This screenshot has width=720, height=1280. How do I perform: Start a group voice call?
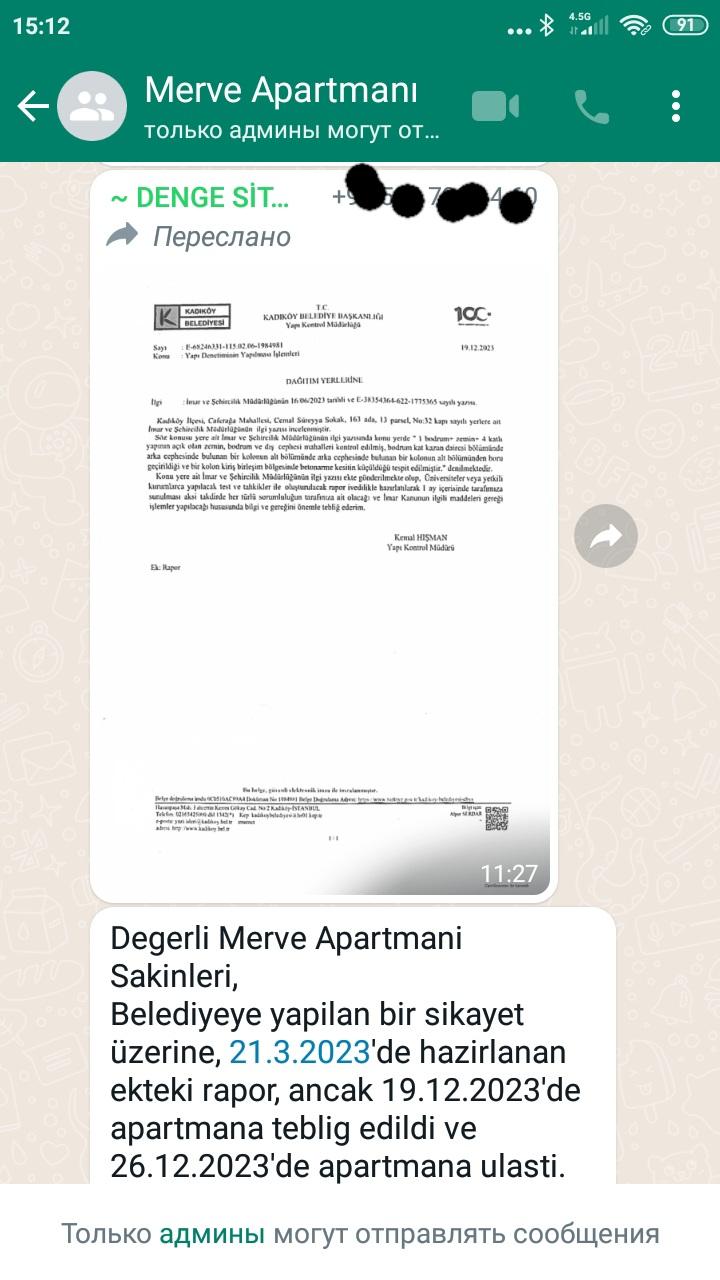591,106
